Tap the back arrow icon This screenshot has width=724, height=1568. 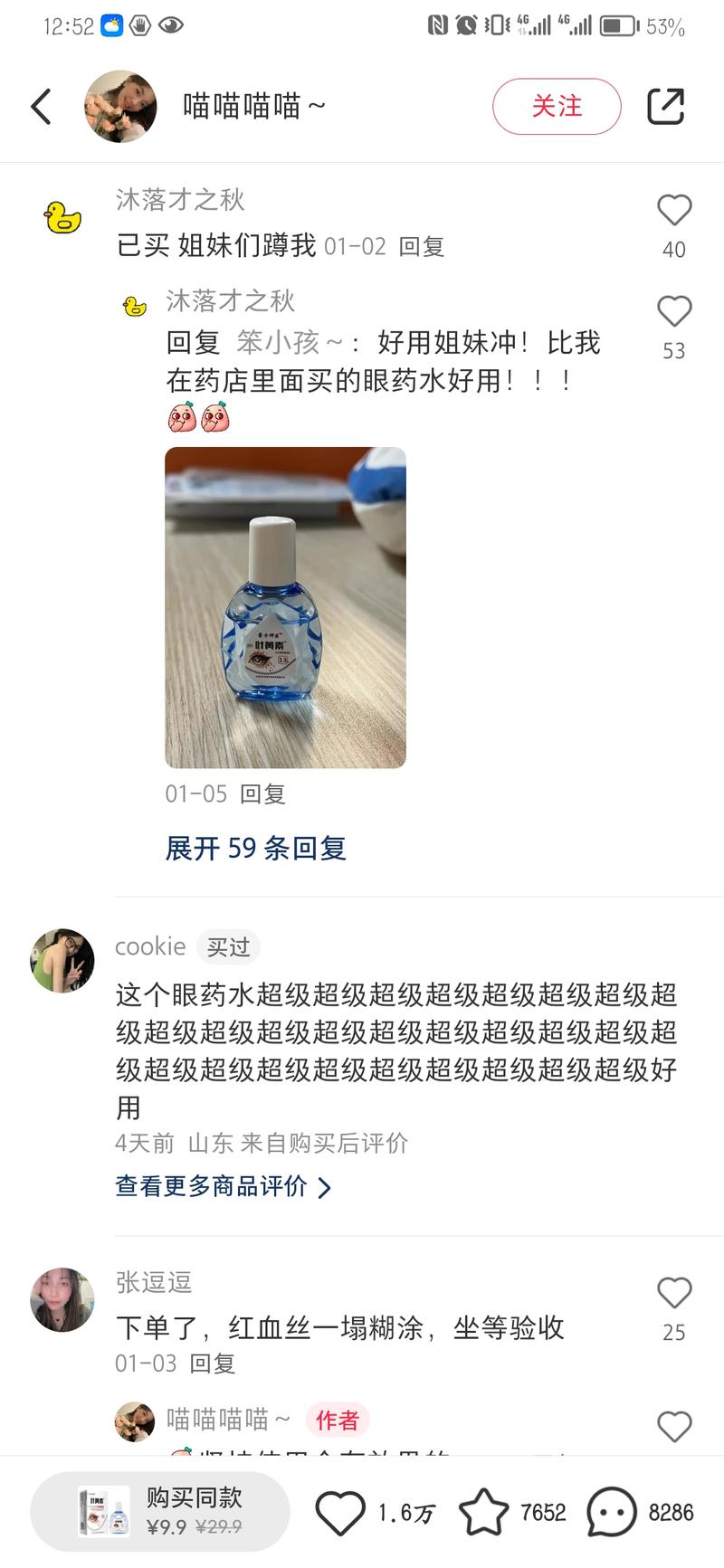point(40,106)
